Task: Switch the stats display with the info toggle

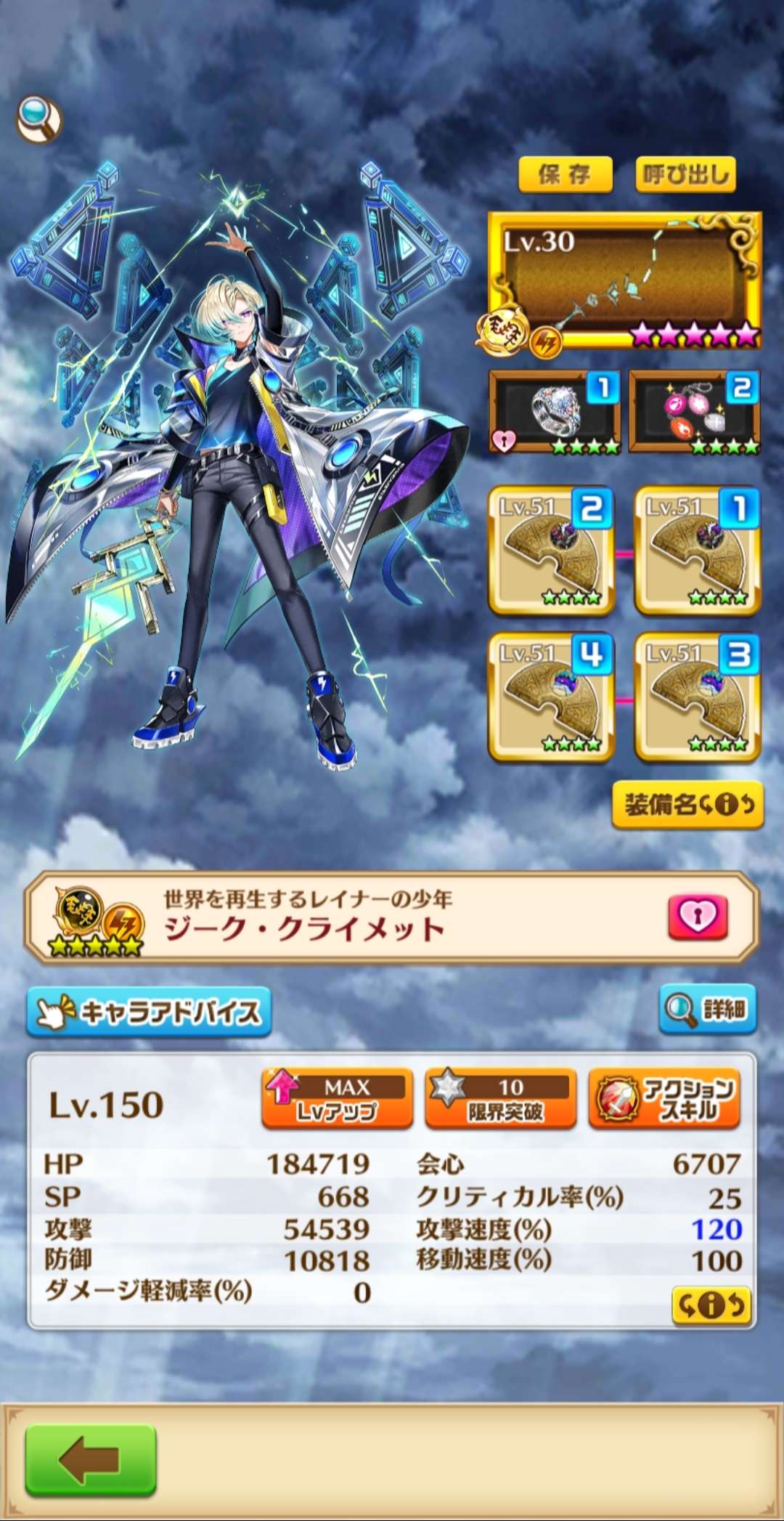Action: click(x=711, y=1305)
